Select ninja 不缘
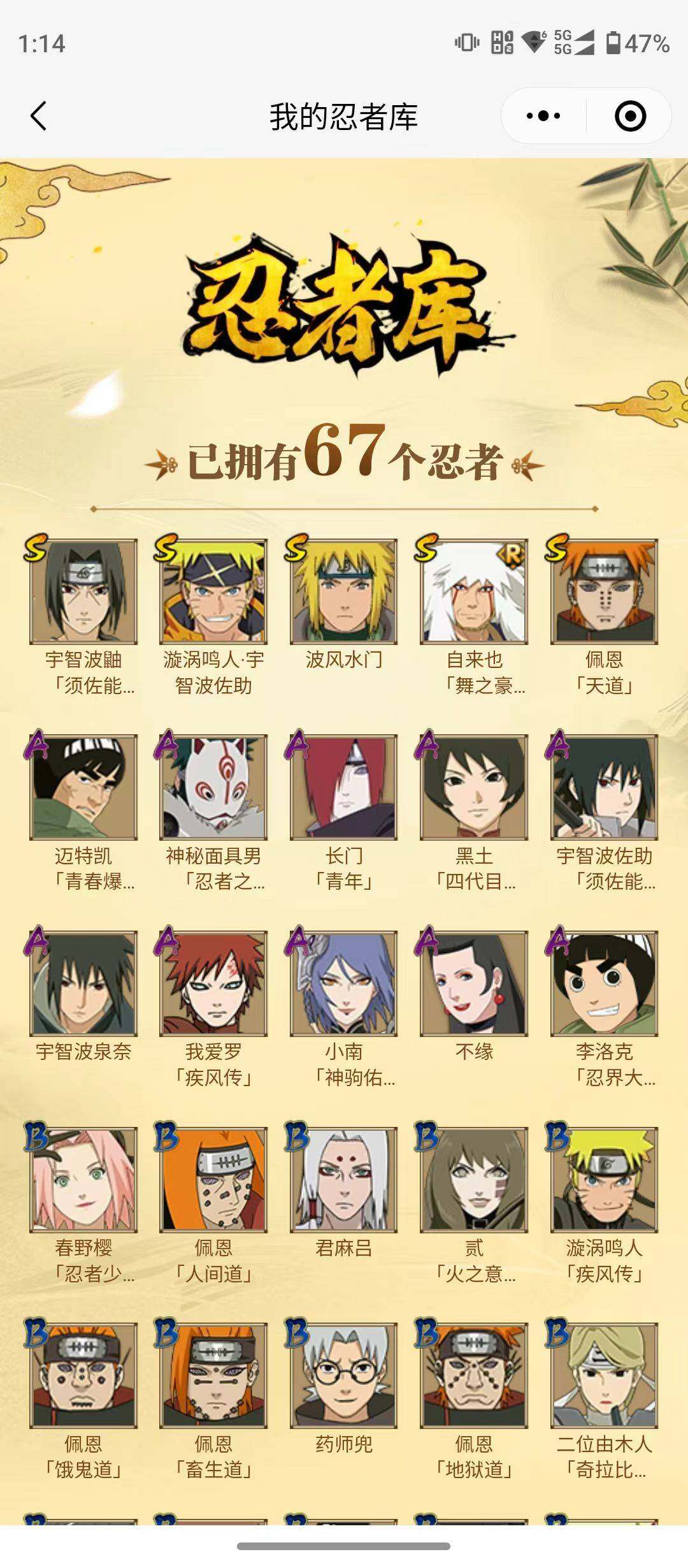 474,983
